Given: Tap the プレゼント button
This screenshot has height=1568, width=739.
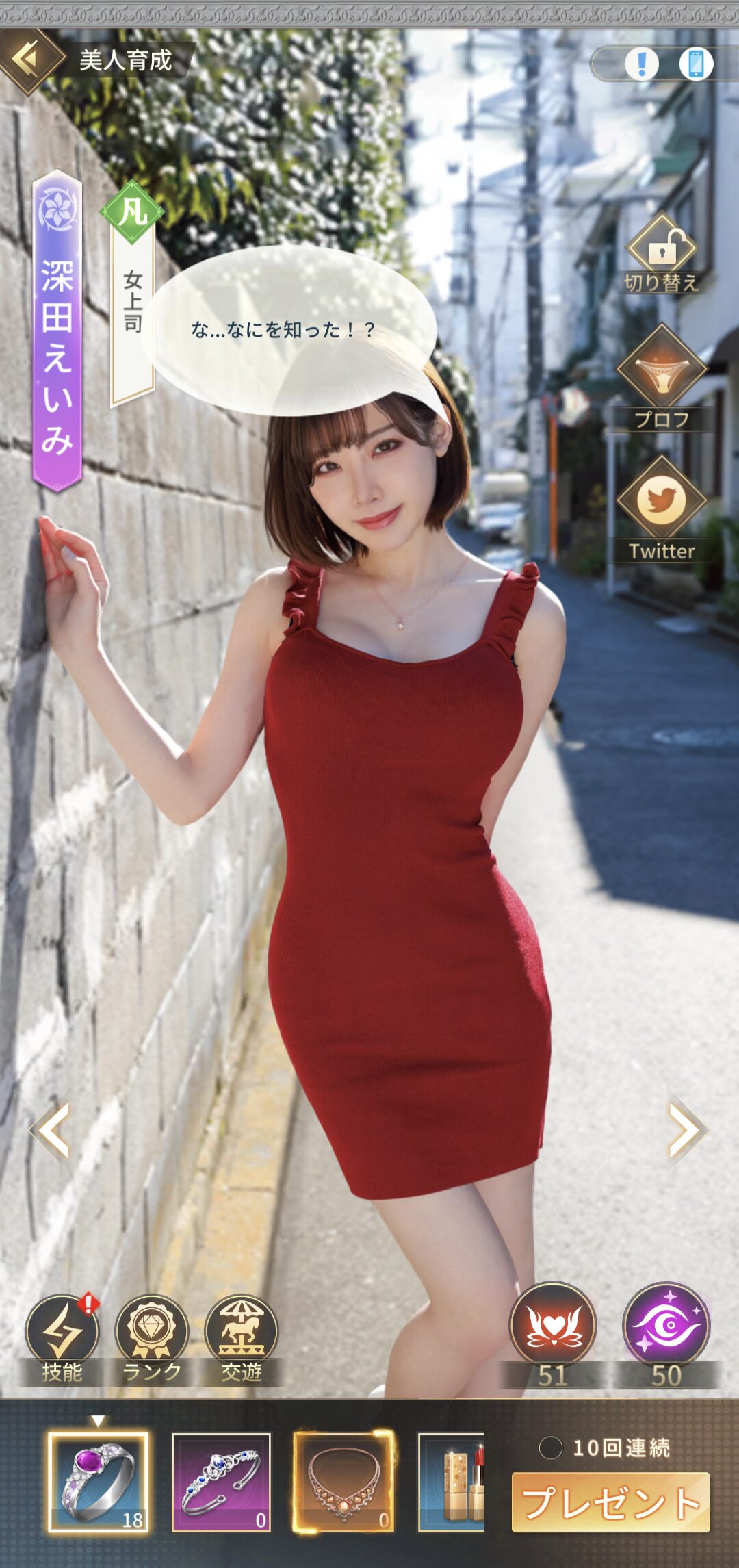Looking at the screenshot, I should 610,1503.
